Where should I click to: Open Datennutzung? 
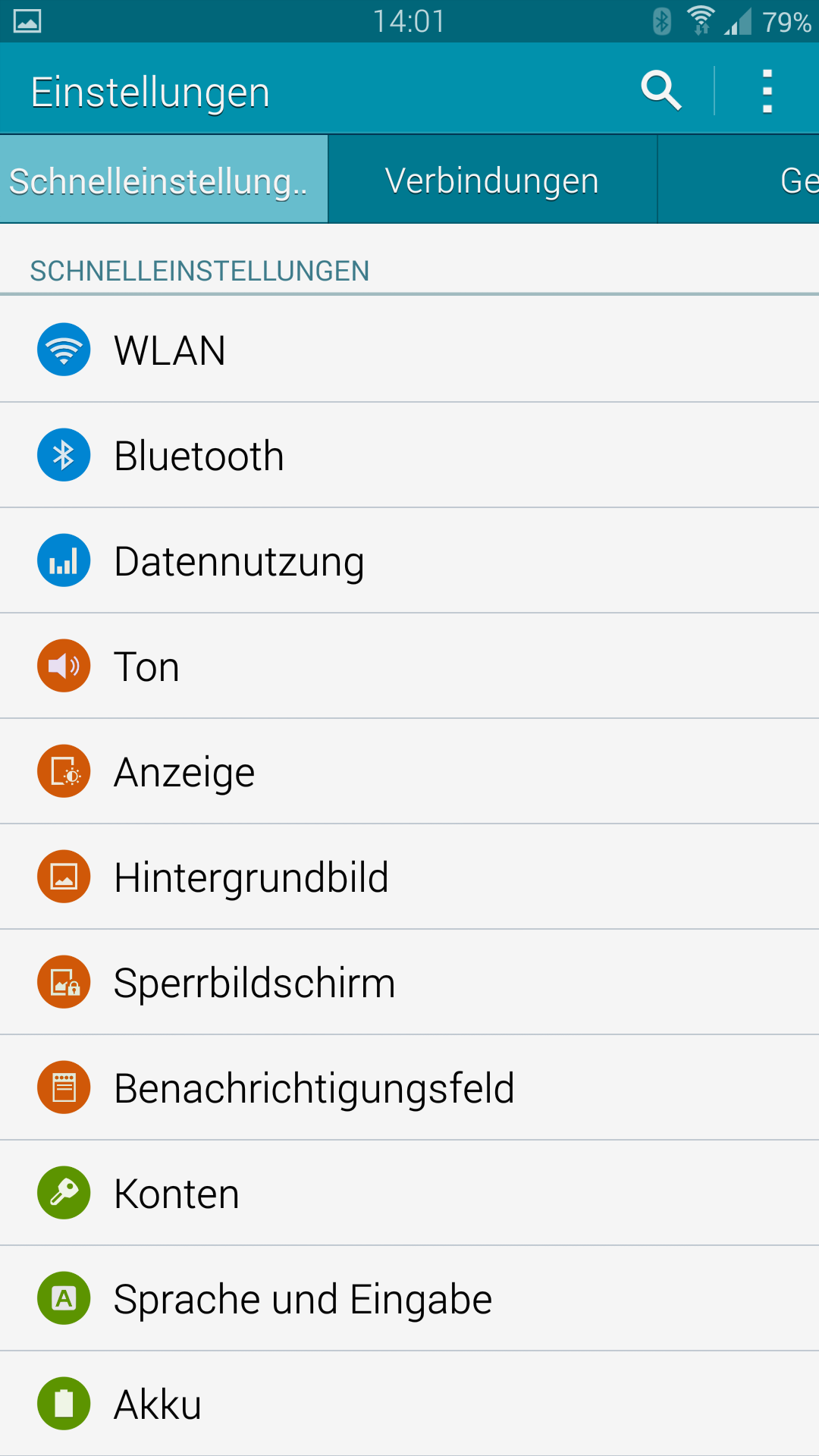[409, 560]
